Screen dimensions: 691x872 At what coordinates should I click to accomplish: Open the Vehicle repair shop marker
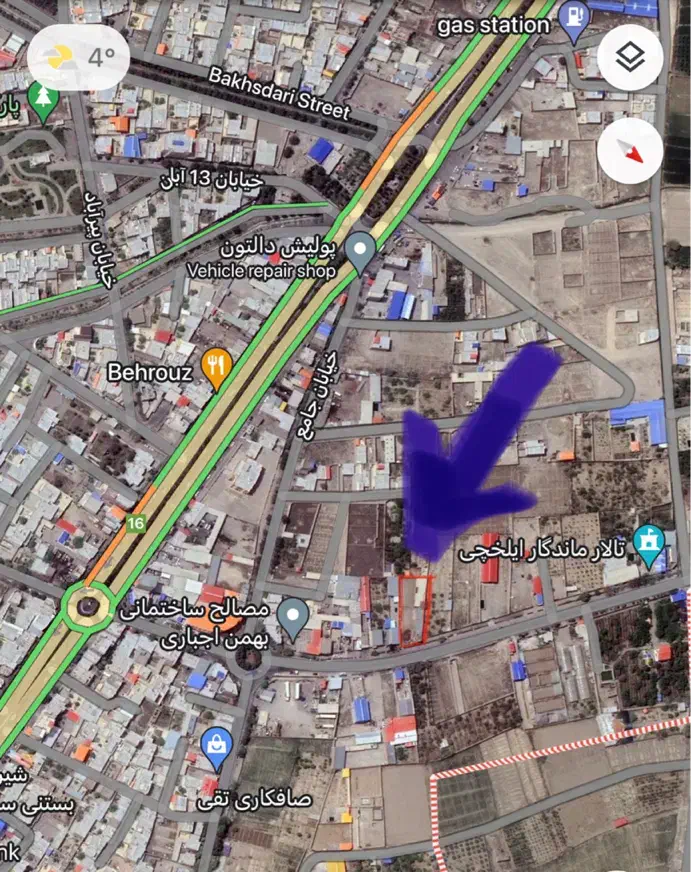tap(361, 251)
